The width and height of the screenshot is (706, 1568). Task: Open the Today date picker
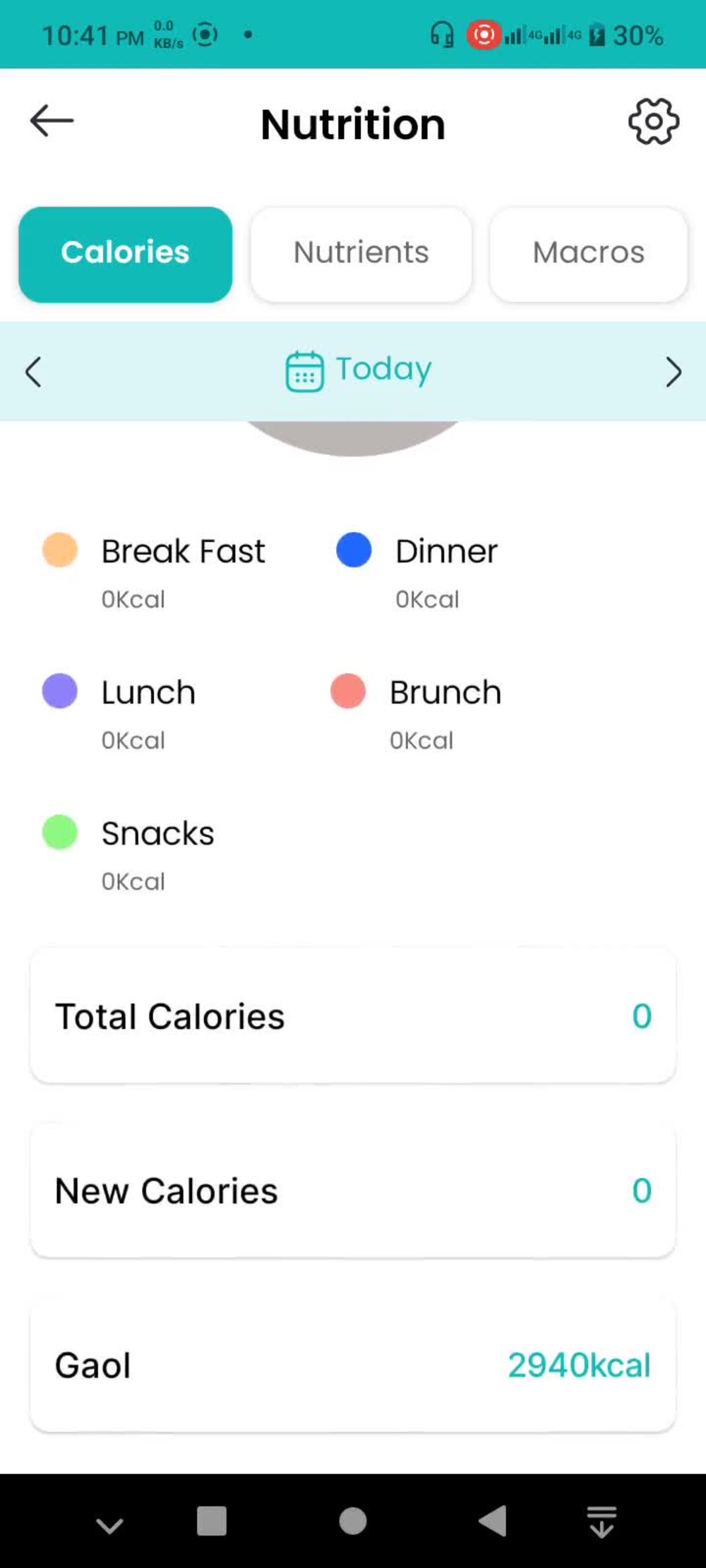pyautogui.click(x=359, y=370)
